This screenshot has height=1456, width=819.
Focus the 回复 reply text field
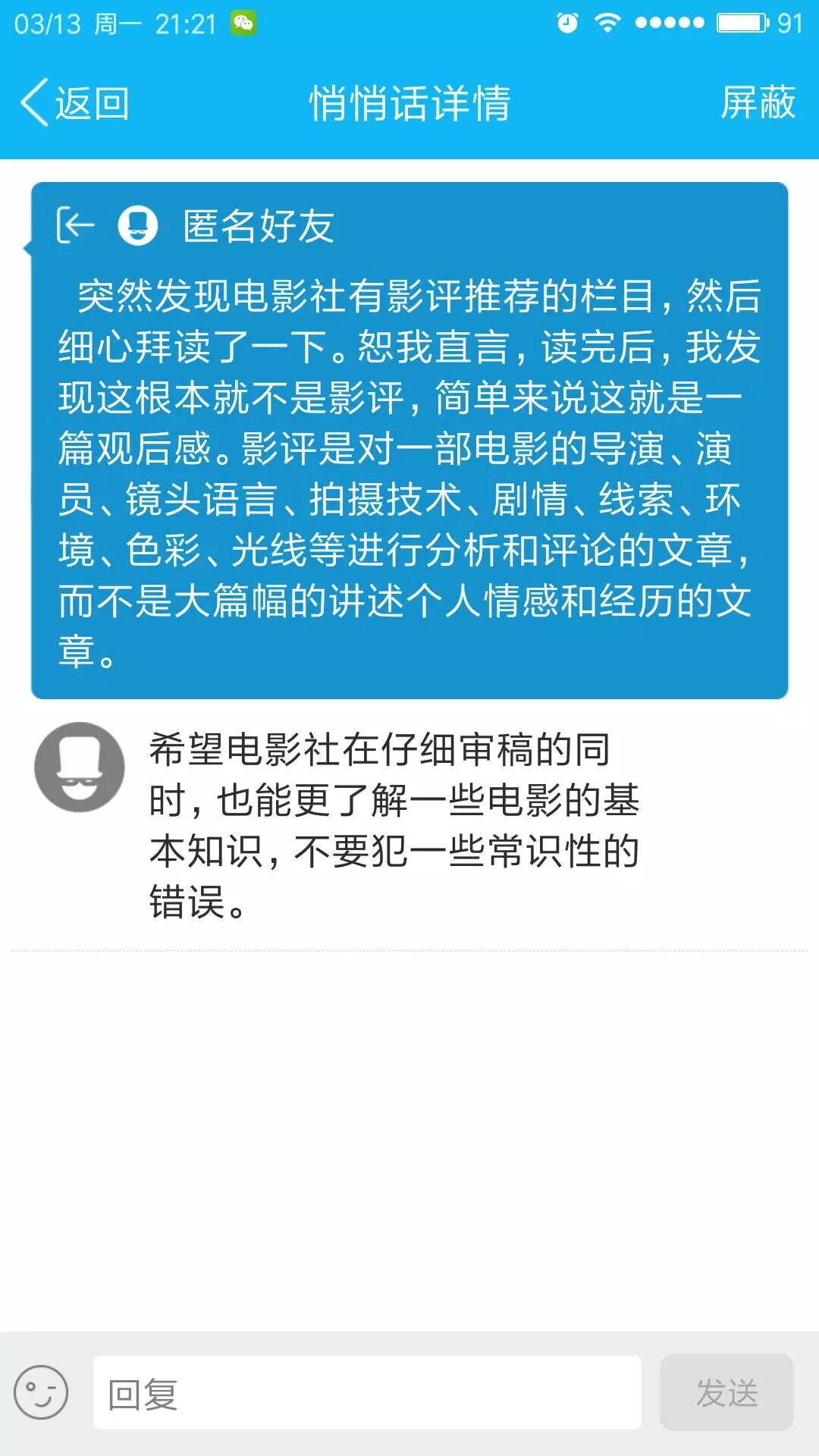tap(367, 1392)
